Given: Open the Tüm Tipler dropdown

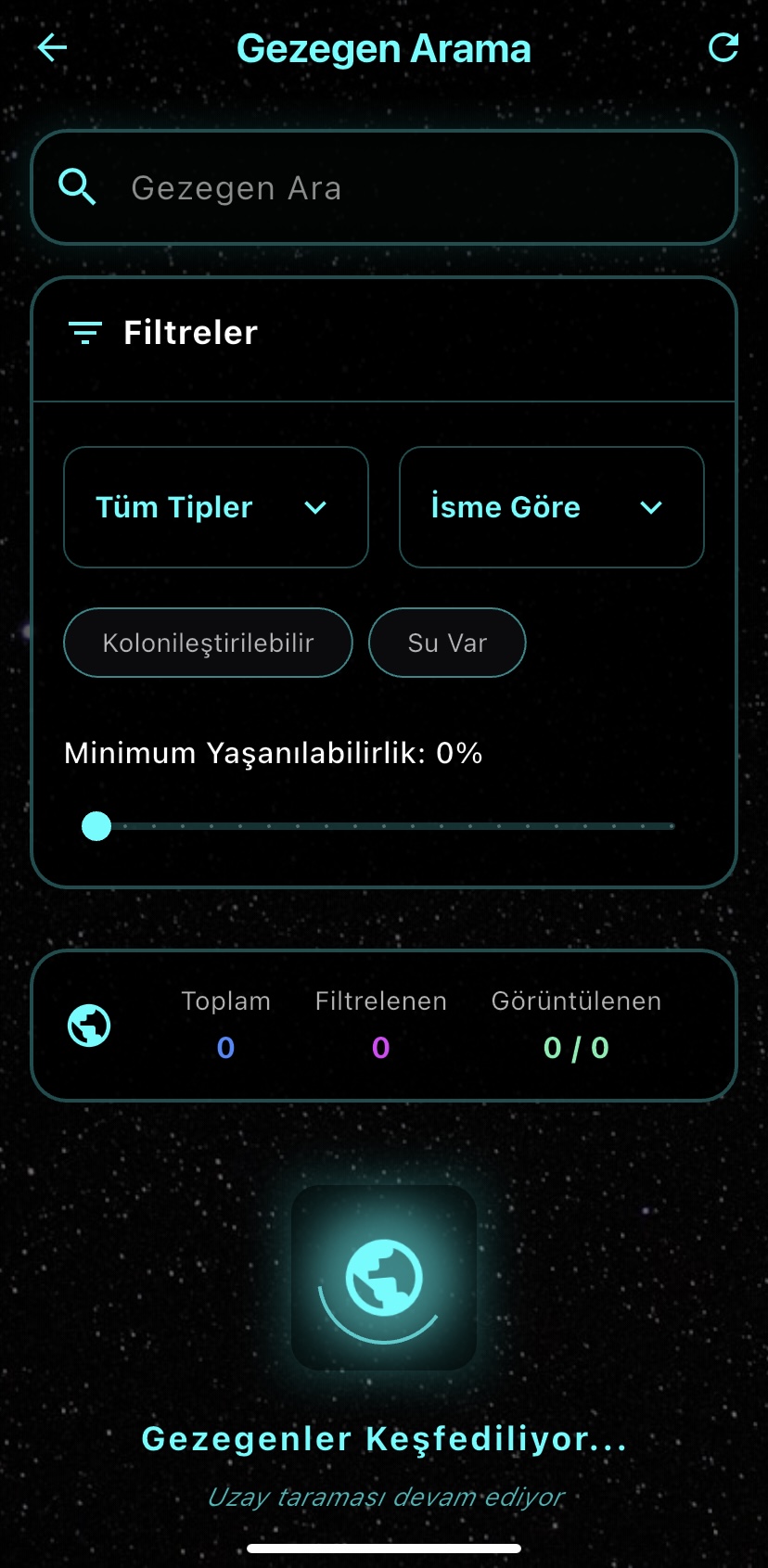Looking at the screenshot, I should [215, 507].
